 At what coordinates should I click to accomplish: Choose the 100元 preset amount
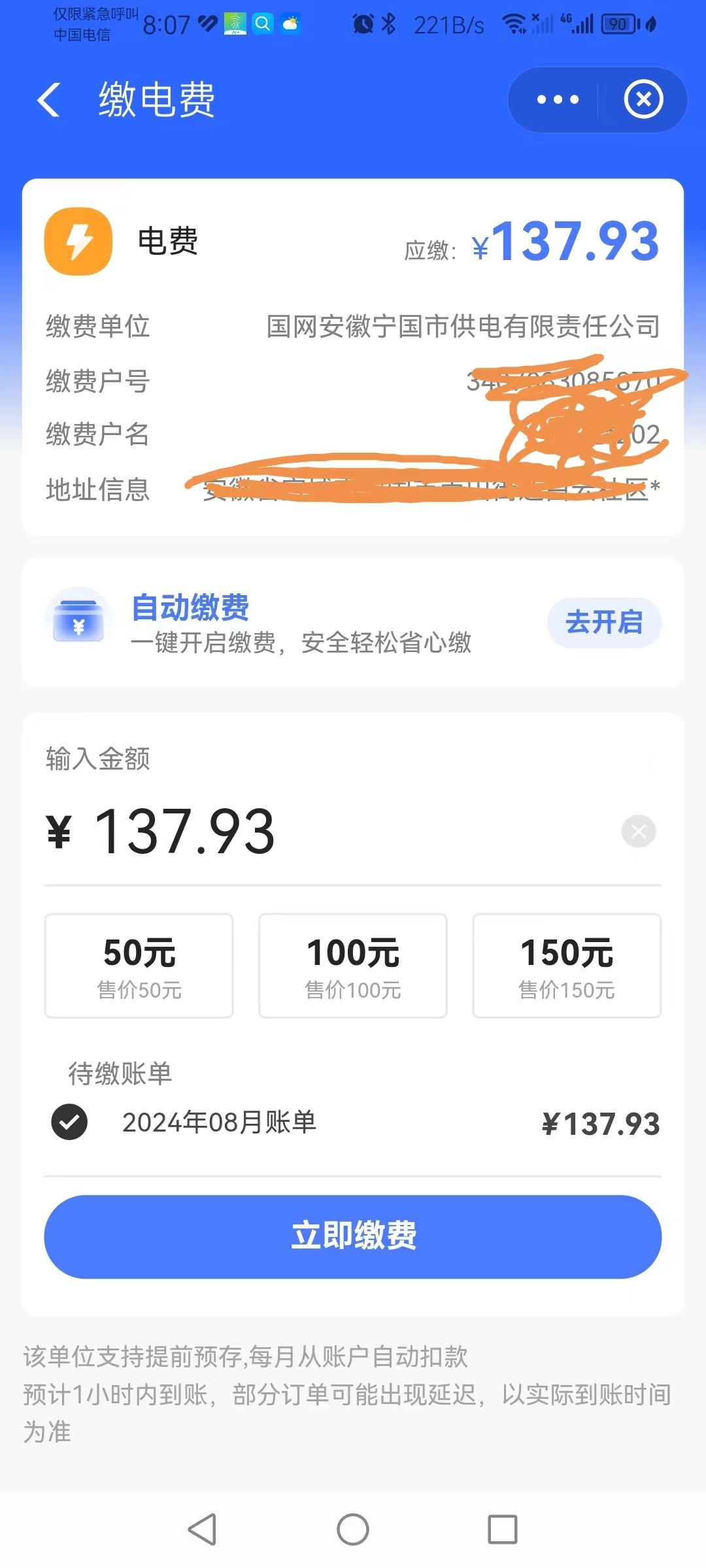click(x=353, y=966)
